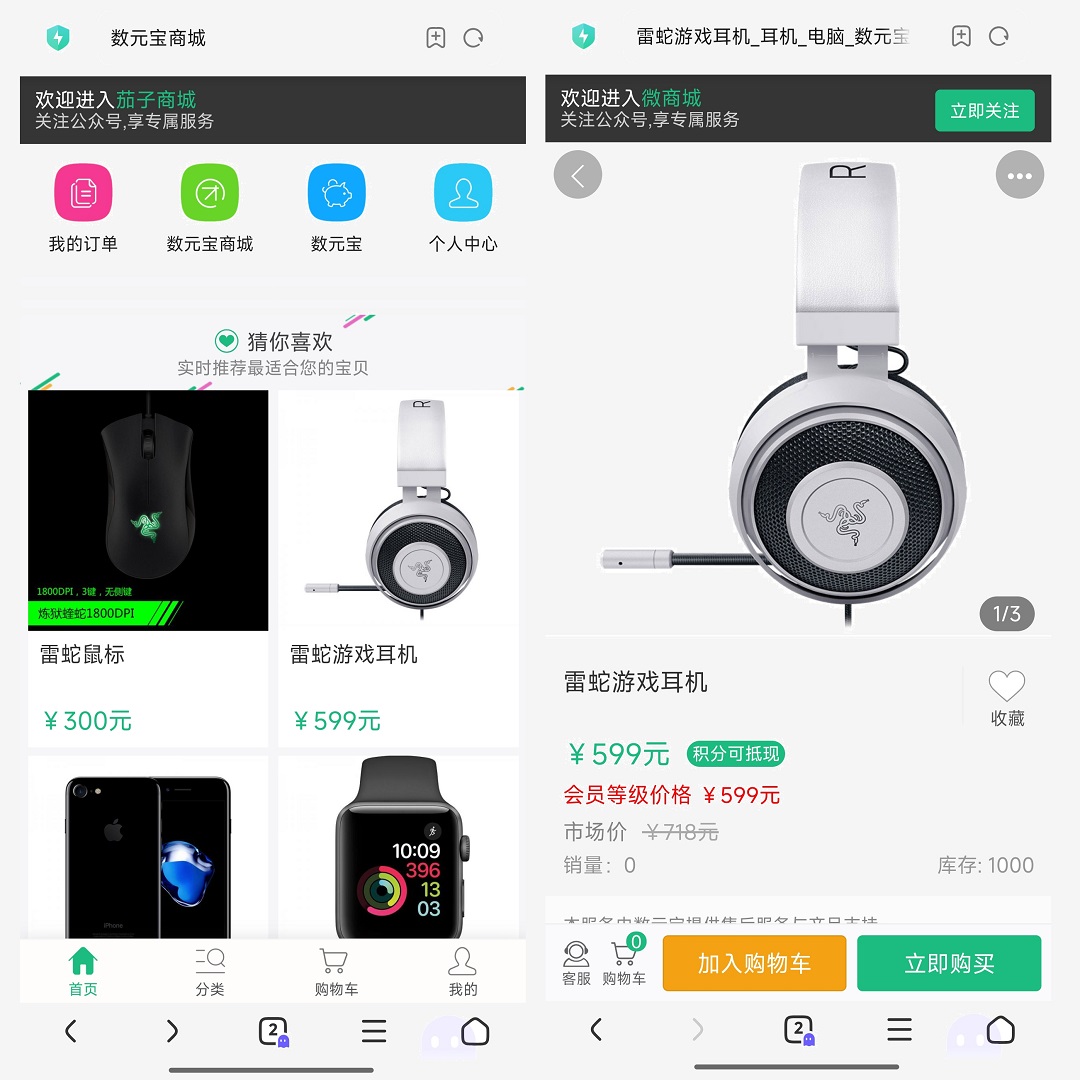Tap 加入购物车 to add the headset
Viewport: 1080px width, 1080px height.
[x=754, y=963]
